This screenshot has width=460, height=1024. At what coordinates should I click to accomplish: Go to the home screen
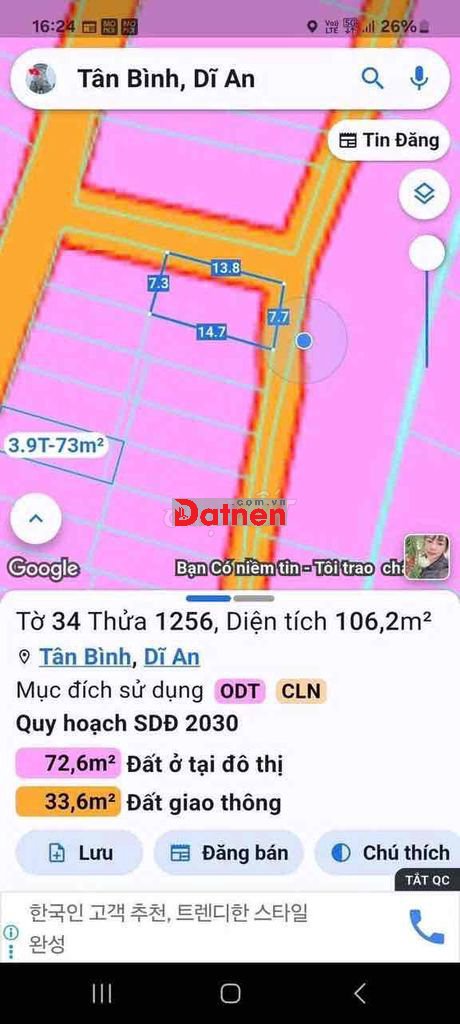[230, 993]
